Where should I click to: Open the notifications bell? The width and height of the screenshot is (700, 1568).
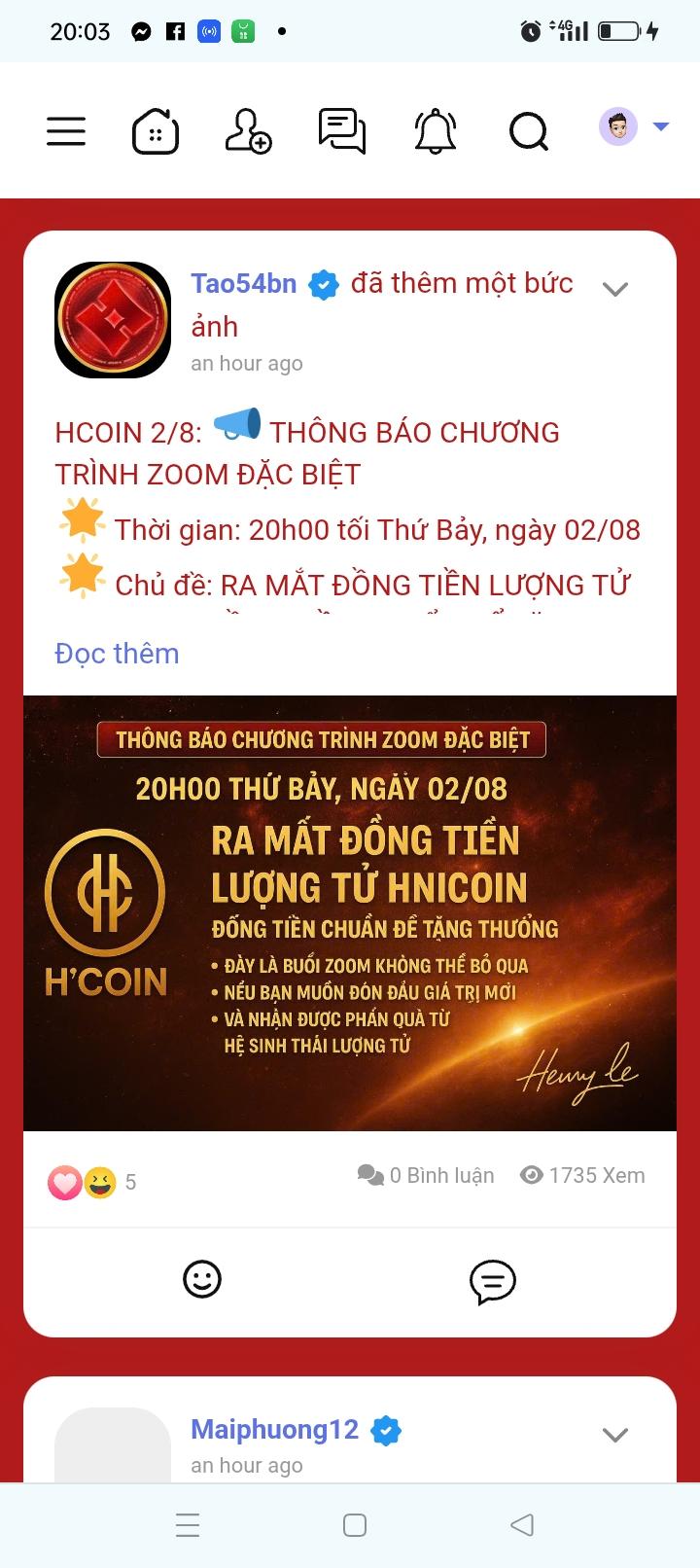click(x=436, y=130)
